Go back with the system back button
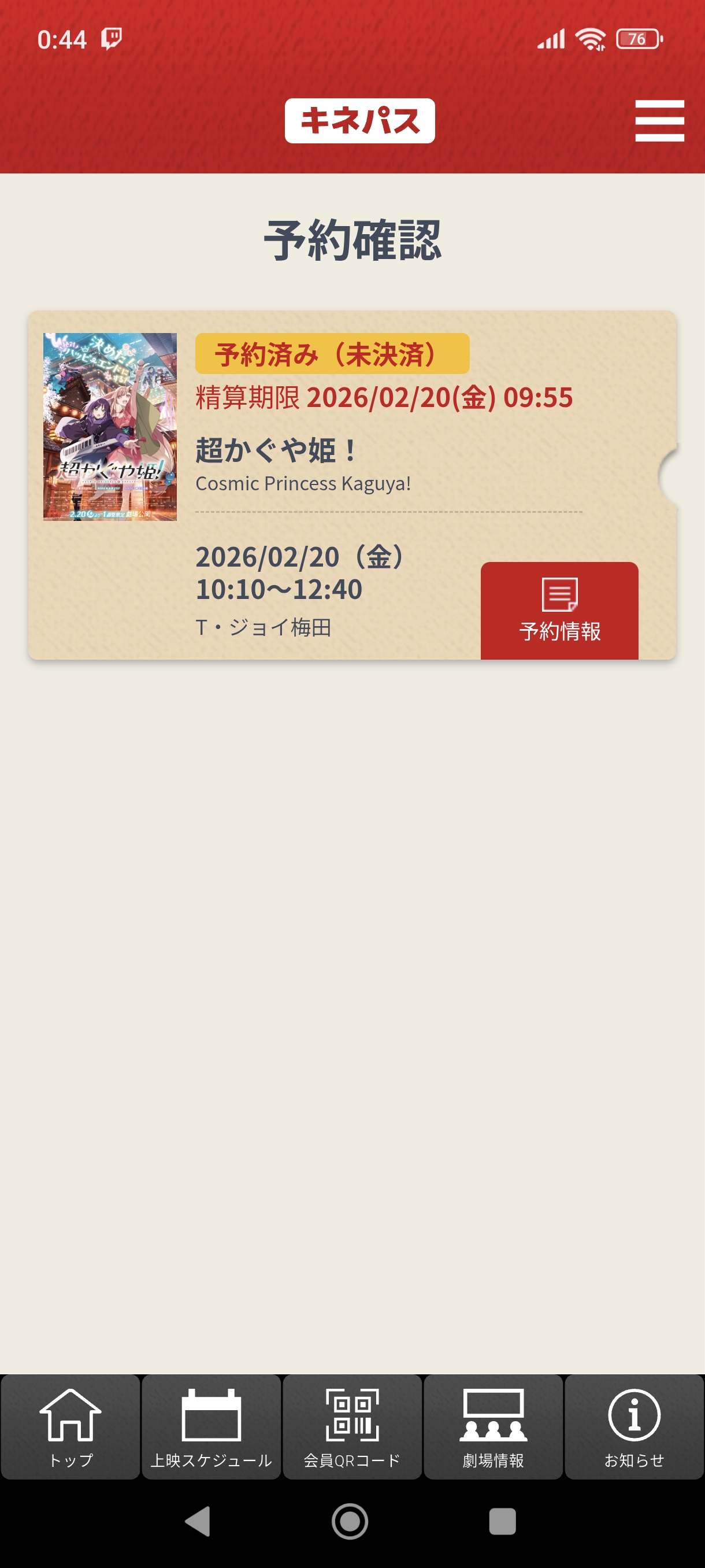The width and height of the screenshot is (705, 1568). [198, 1521]
